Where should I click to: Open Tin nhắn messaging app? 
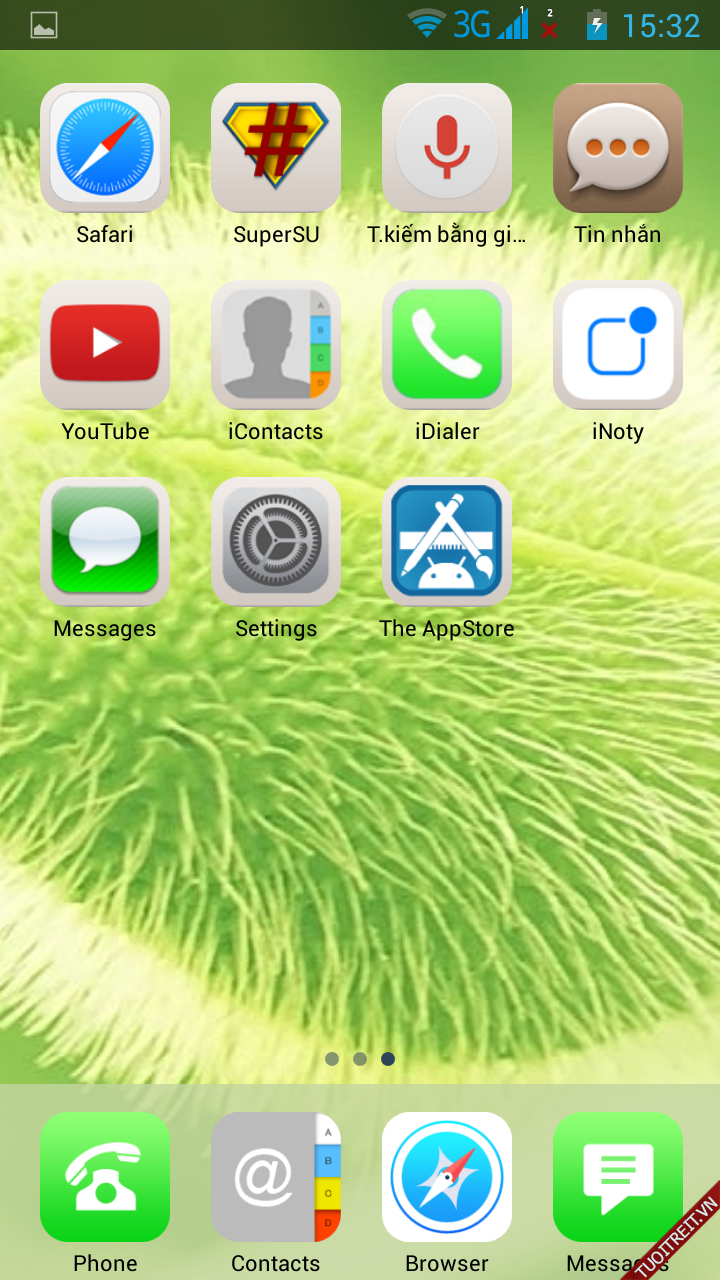tap(618, 147)
